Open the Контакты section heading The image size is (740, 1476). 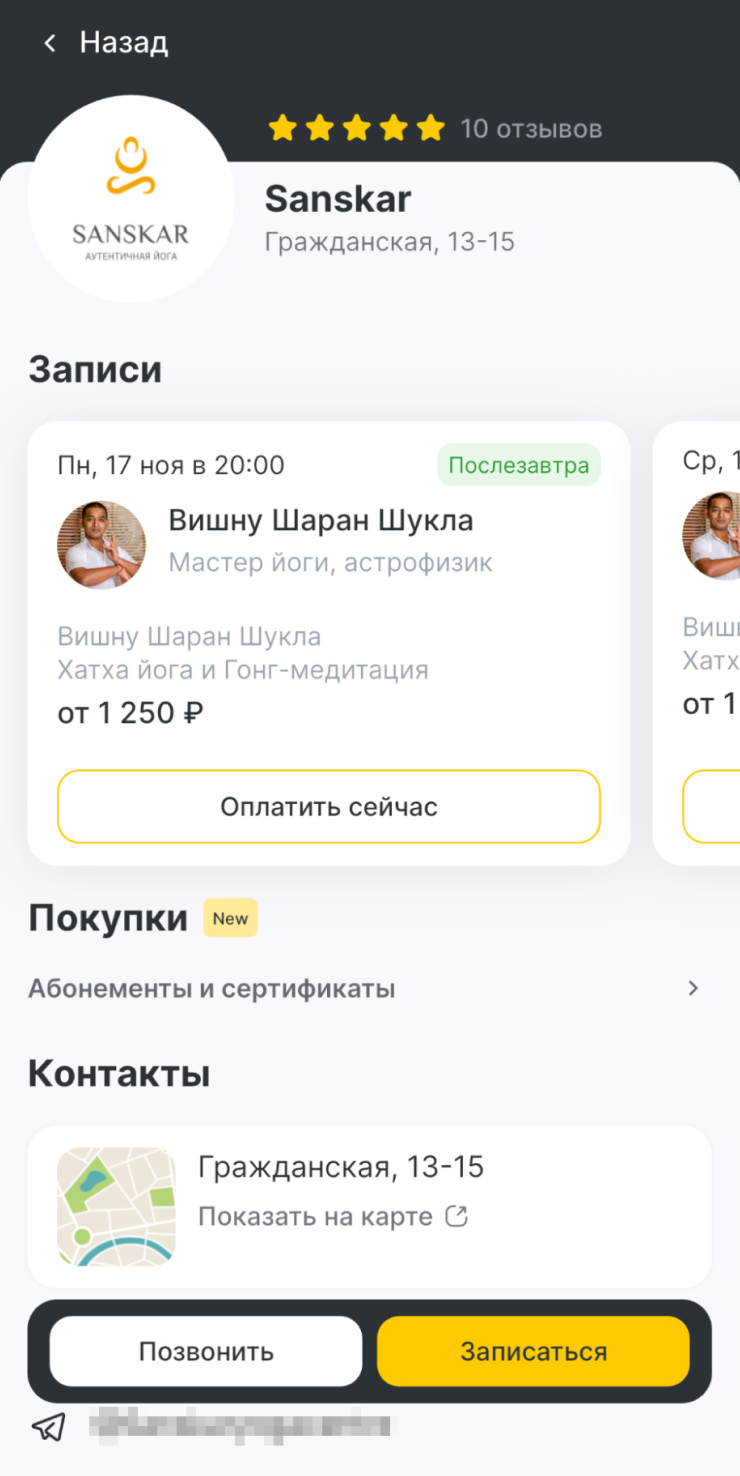click(x=118, y=1072)
